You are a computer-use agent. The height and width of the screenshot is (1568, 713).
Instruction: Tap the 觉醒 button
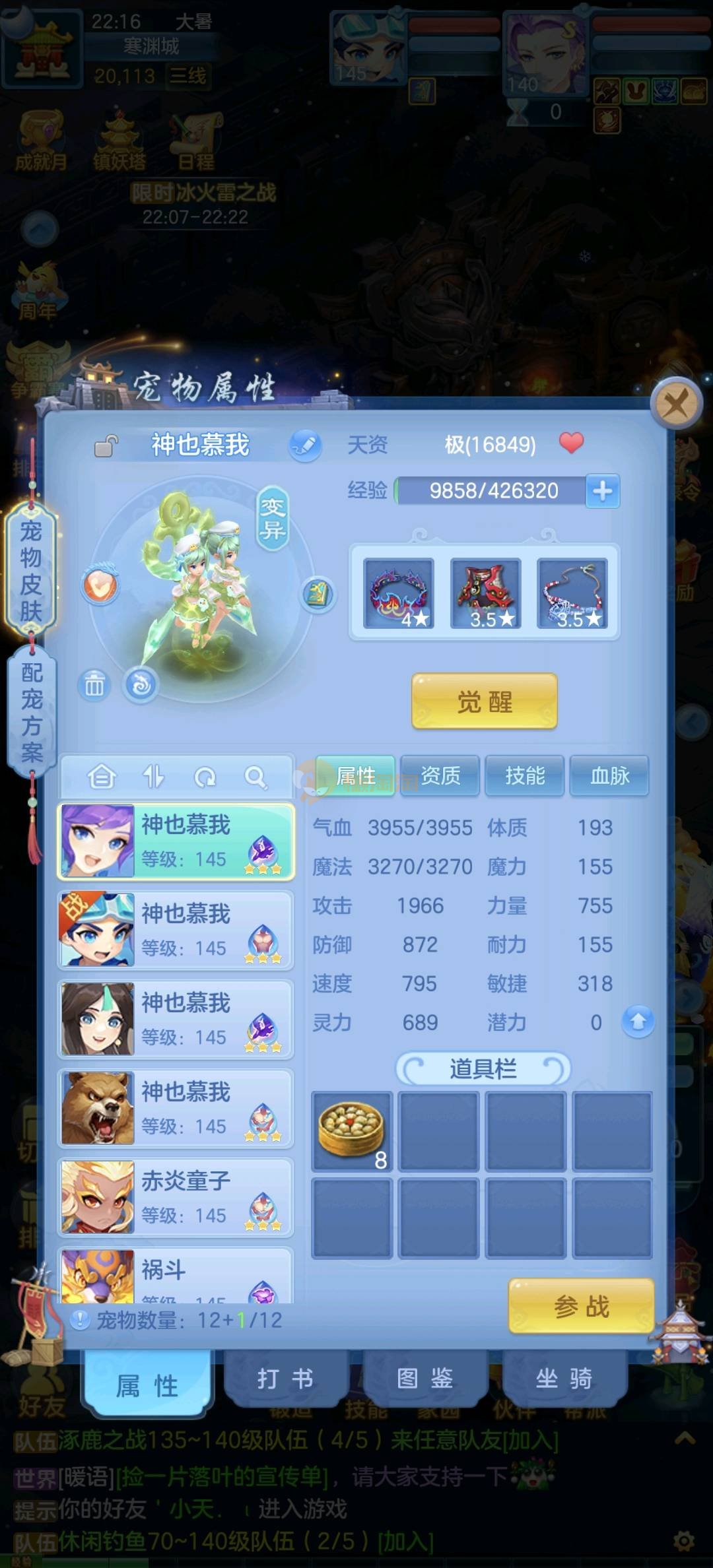[x=485, y=702]
